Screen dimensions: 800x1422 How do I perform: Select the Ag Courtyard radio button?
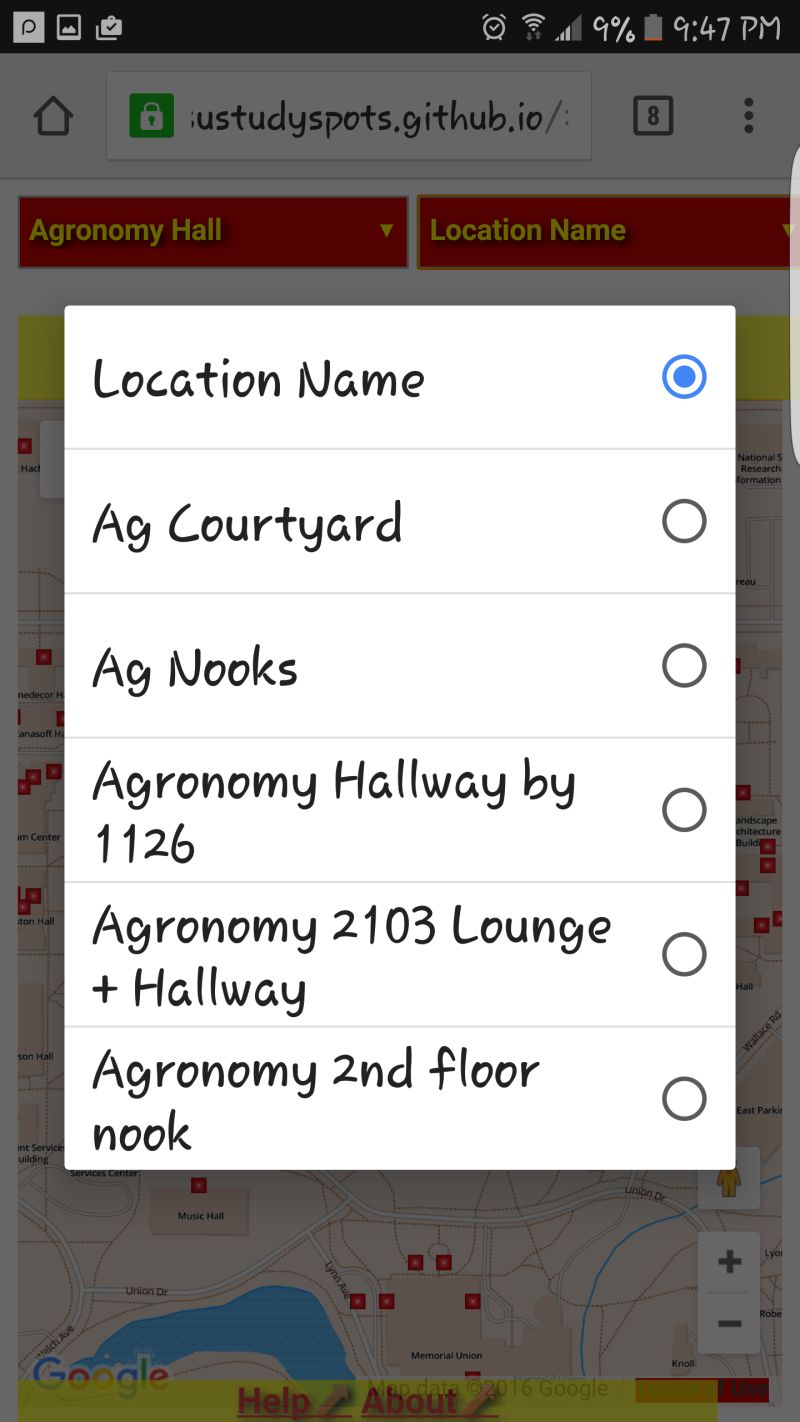[684, 521]
